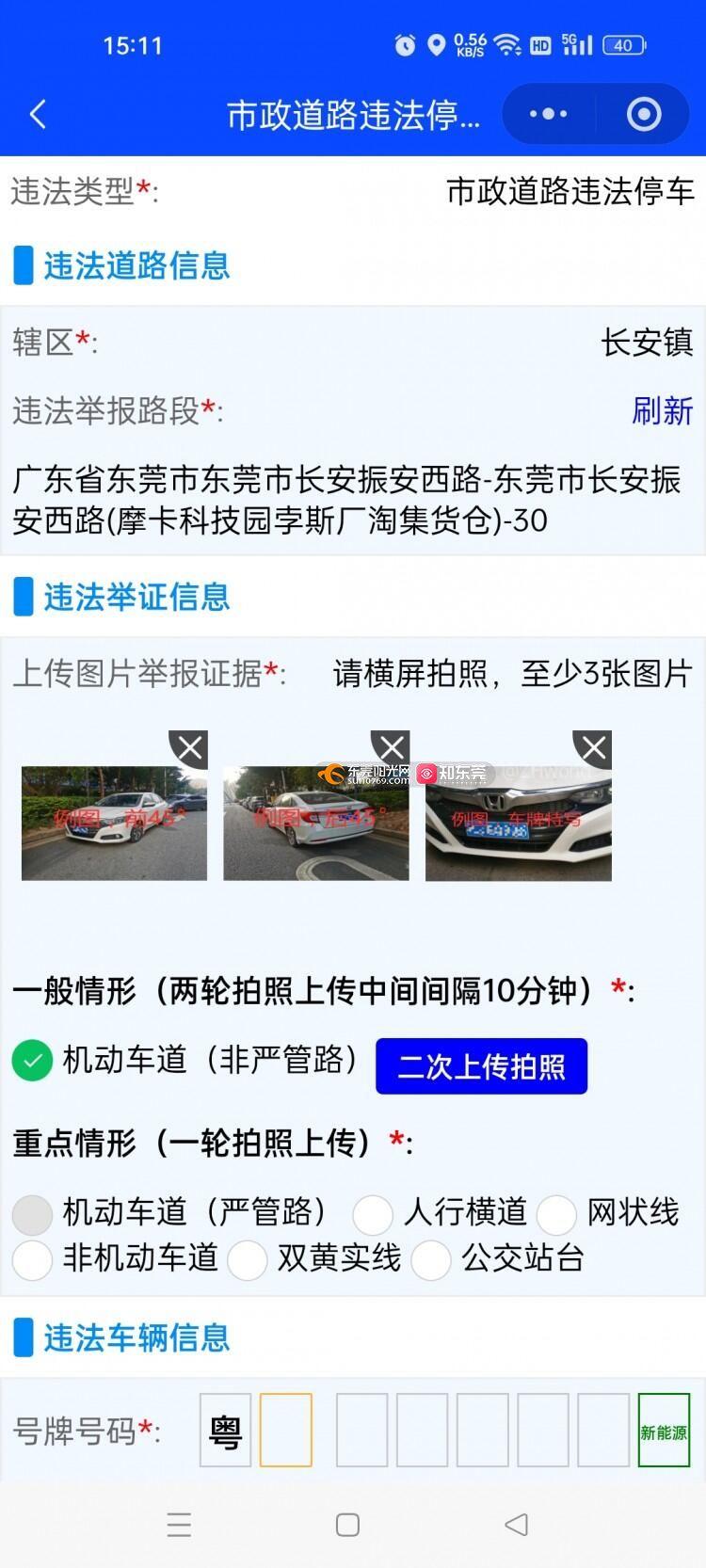Viewport: 706px width, 1568px height.
Task: Open the mini program more-options menu
Action: tap(548, 115)
